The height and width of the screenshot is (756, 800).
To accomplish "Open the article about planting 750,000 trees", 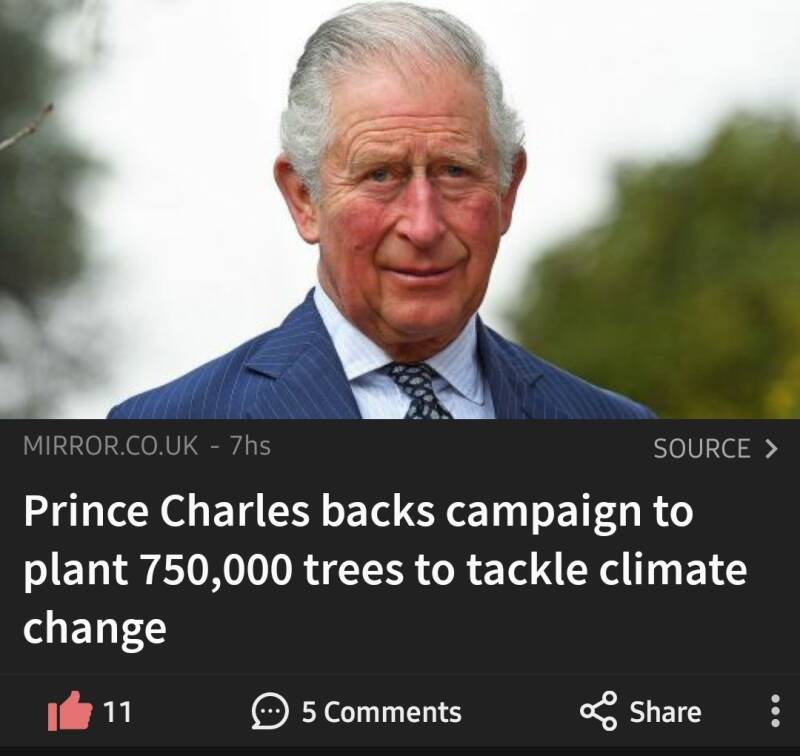I will click(385, 570).
